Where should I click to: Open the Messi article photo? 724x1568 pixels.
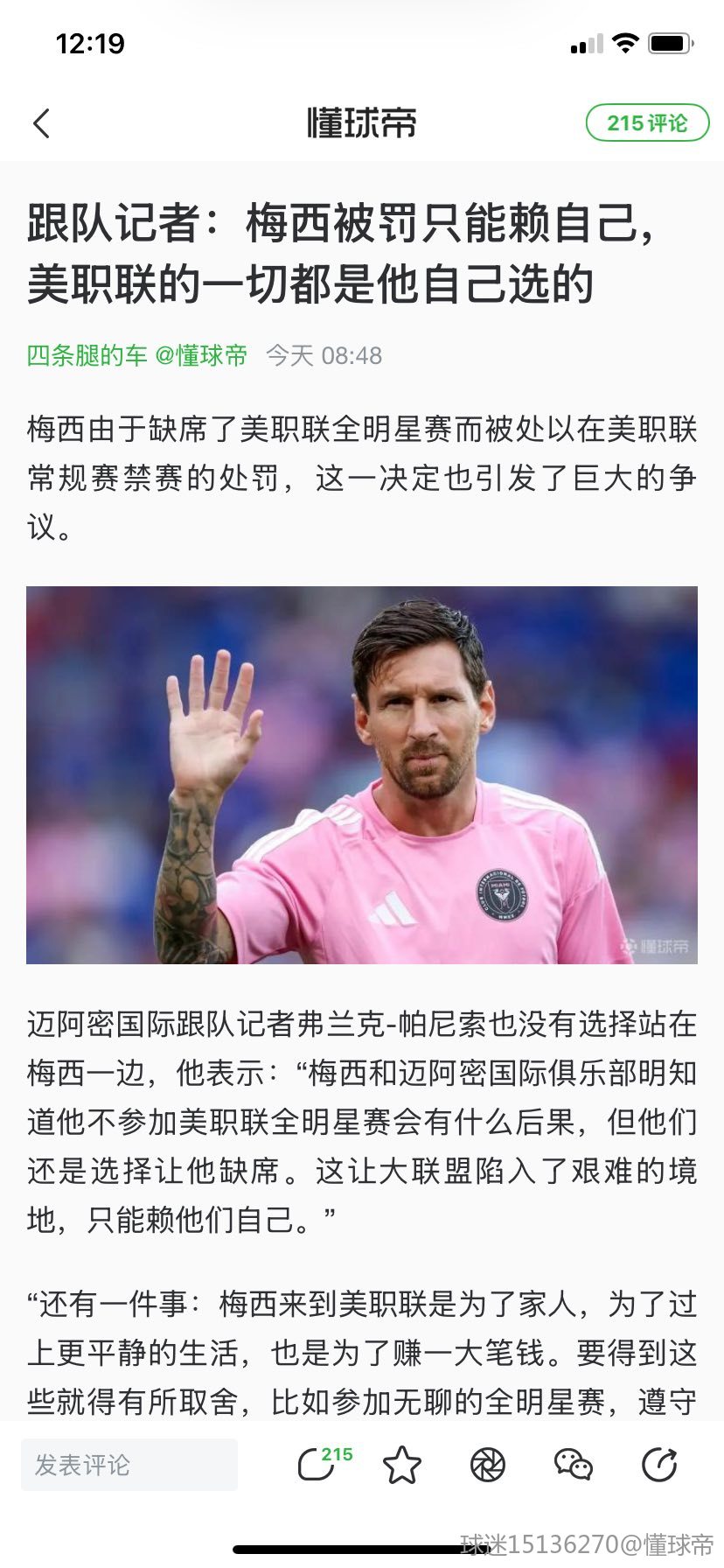[x=362, y=775]
